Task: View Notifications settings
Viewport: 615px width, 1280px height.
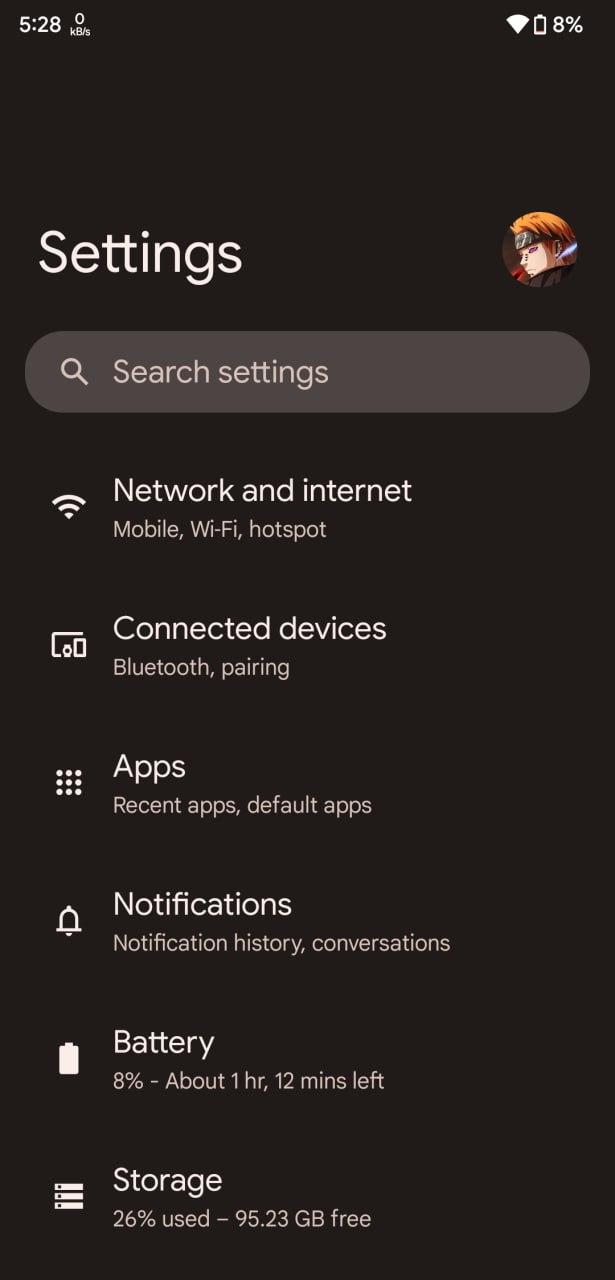Action: click(280, 922)
